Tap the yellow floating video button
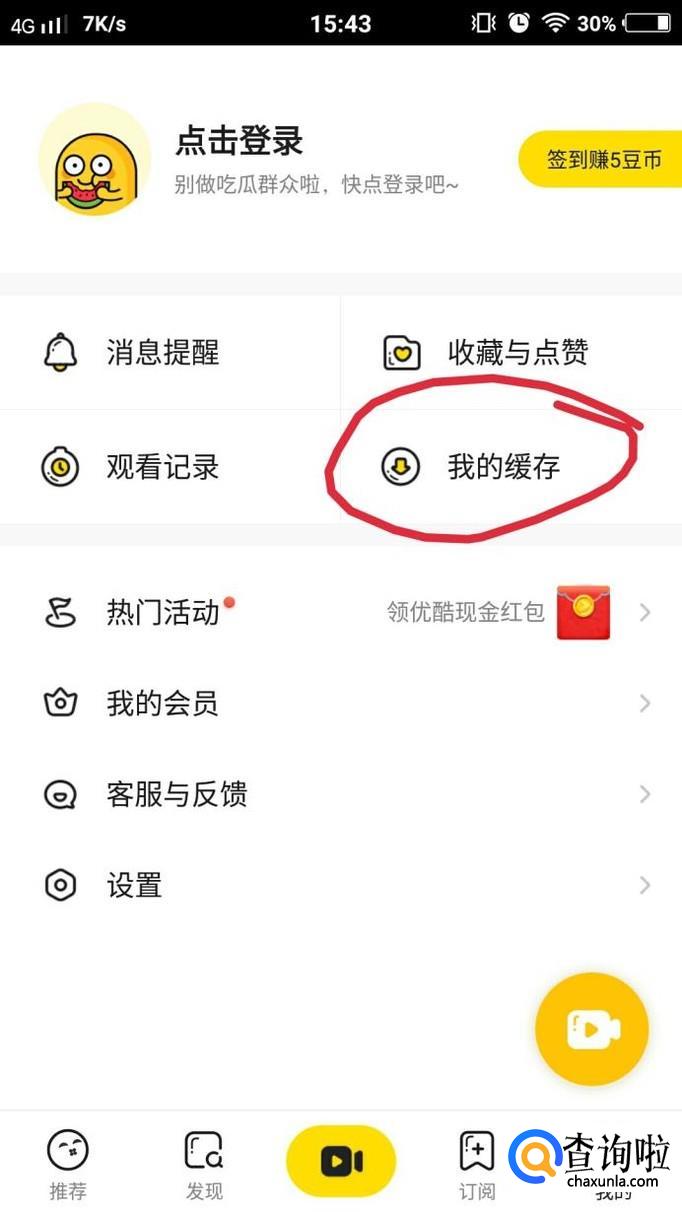The width and height of the screenshot is (682, 1212). [x=592, y=1029]
